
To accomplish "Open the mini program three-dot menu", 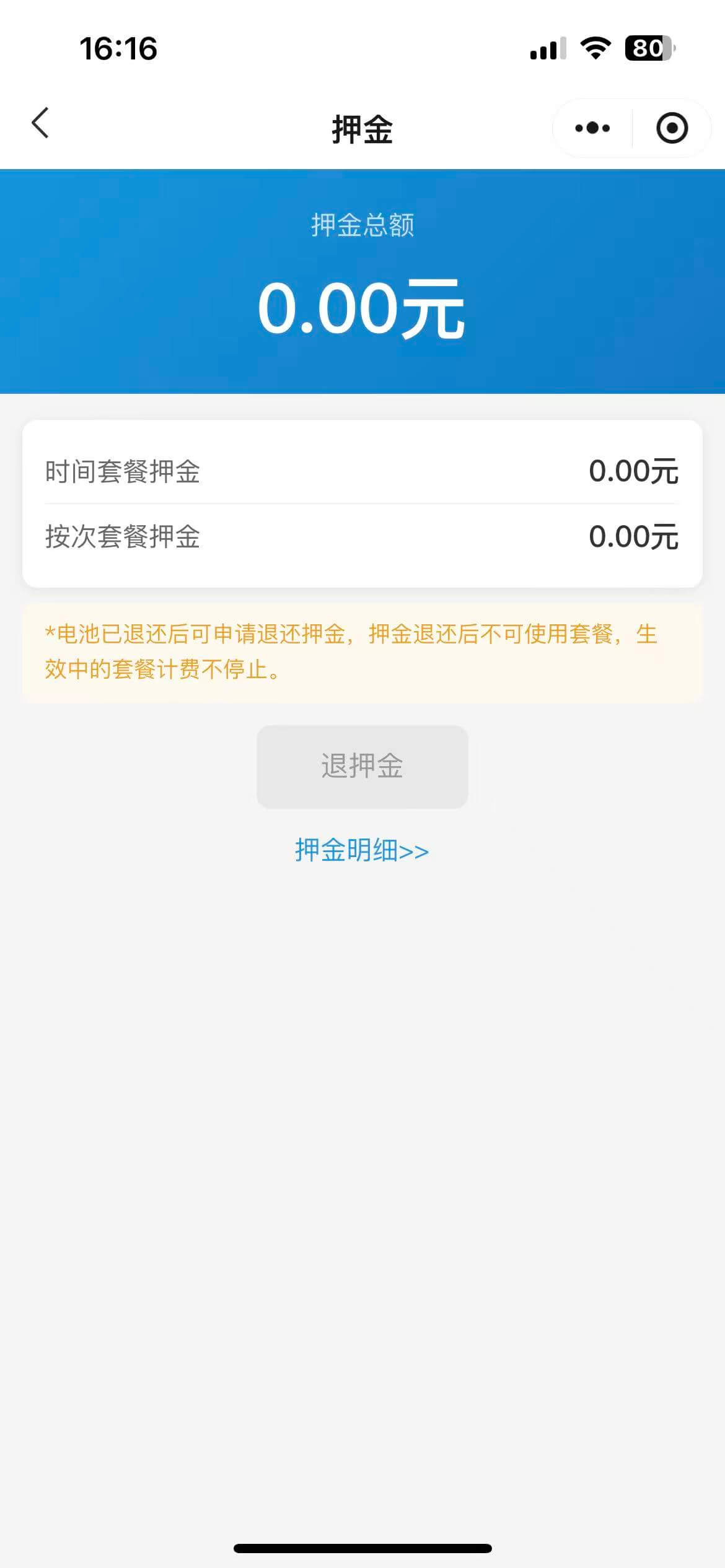I will pyautogui.click(x=592, y=128).
